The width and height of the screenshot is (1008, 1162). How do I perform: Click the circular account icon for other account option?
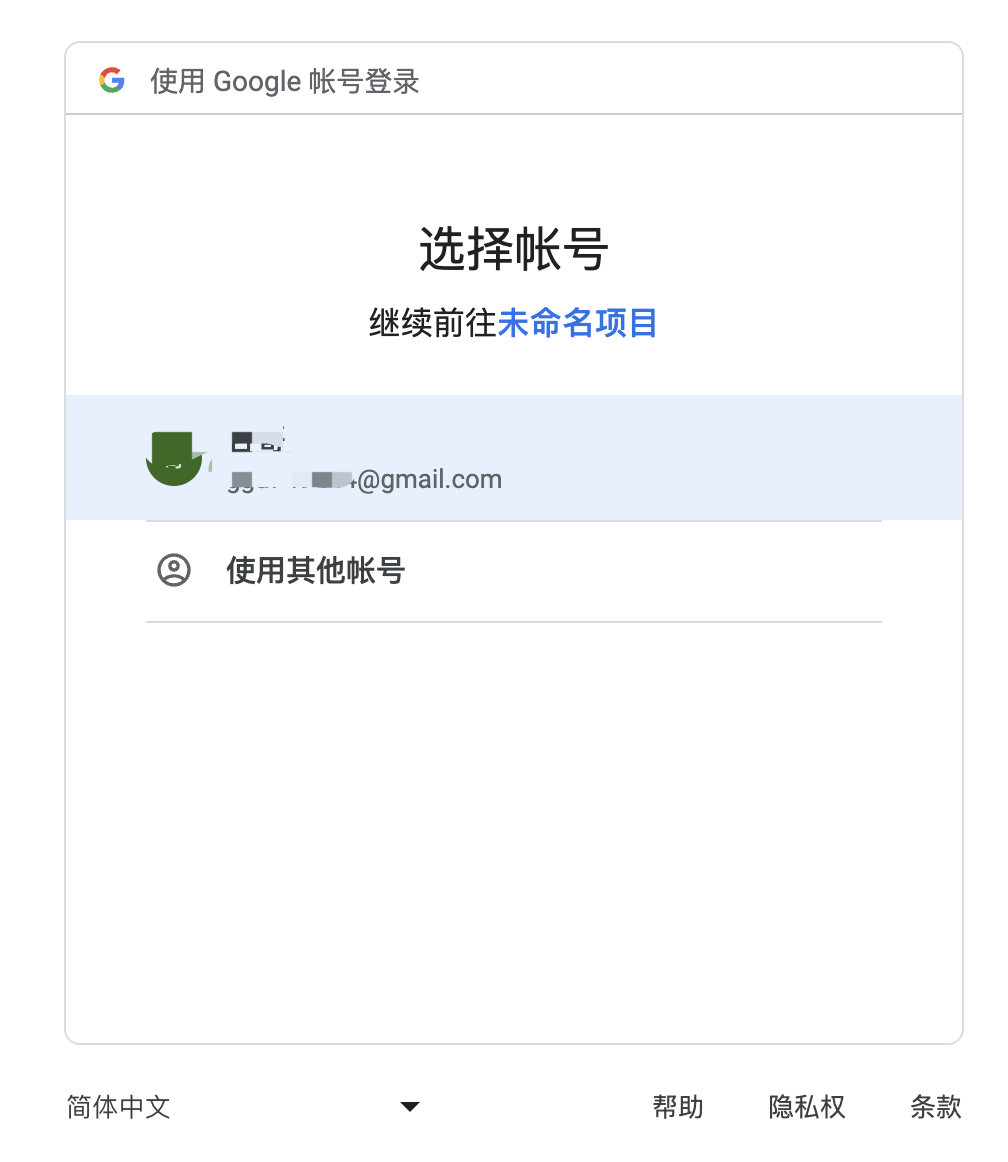click(174, 570)
